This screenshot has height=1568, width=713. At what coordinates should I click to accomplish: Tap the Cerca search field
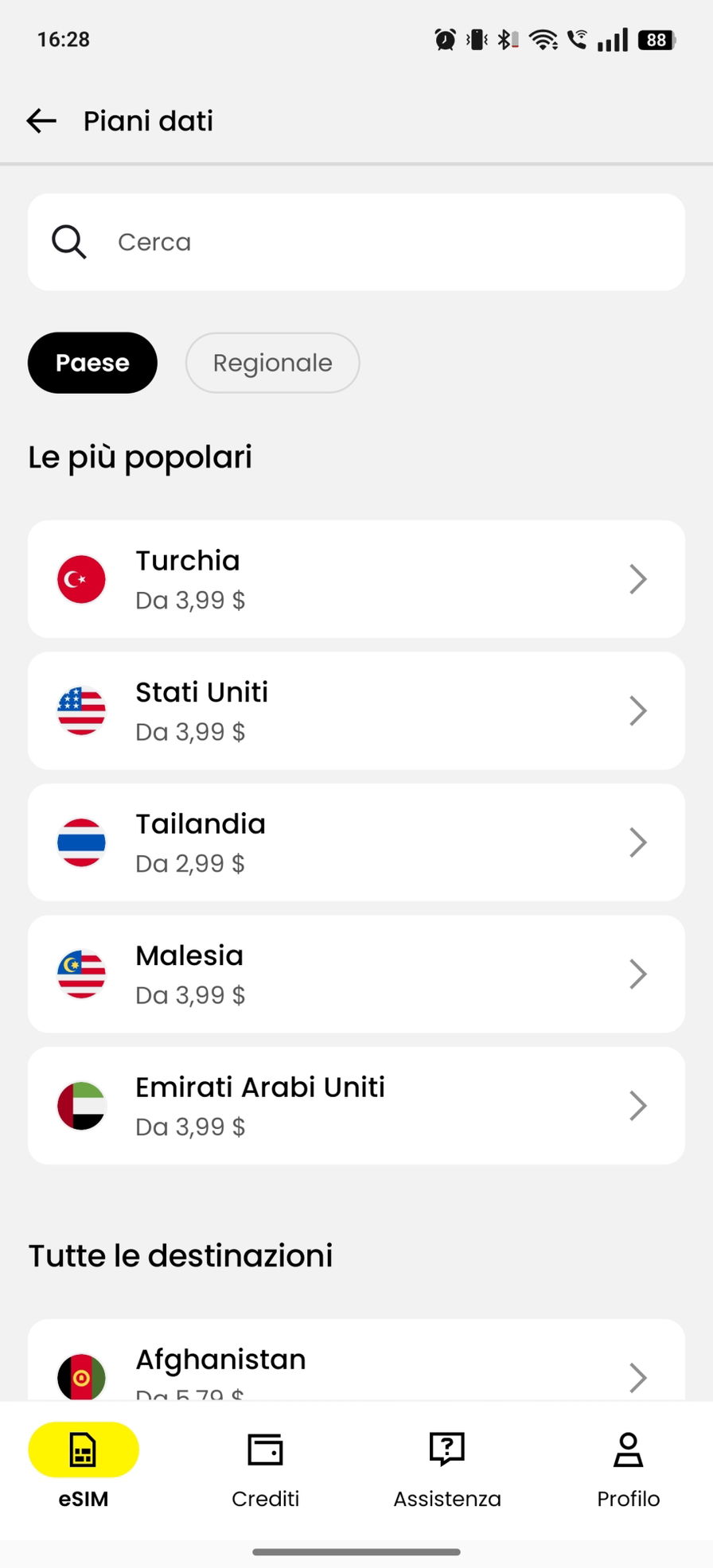tap(356, 242)
